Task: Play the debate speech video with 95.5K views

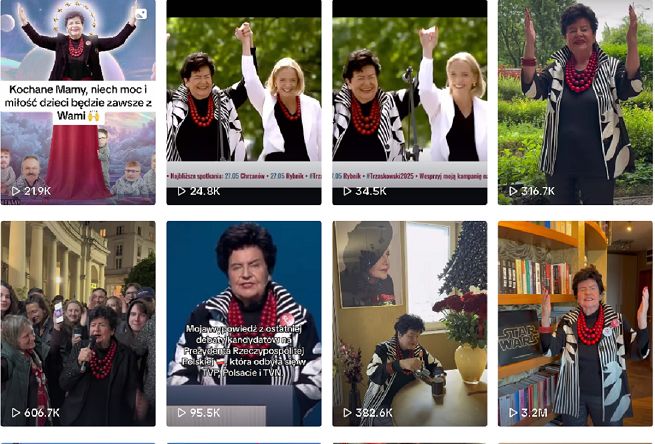Action: [x=244, y=322]
